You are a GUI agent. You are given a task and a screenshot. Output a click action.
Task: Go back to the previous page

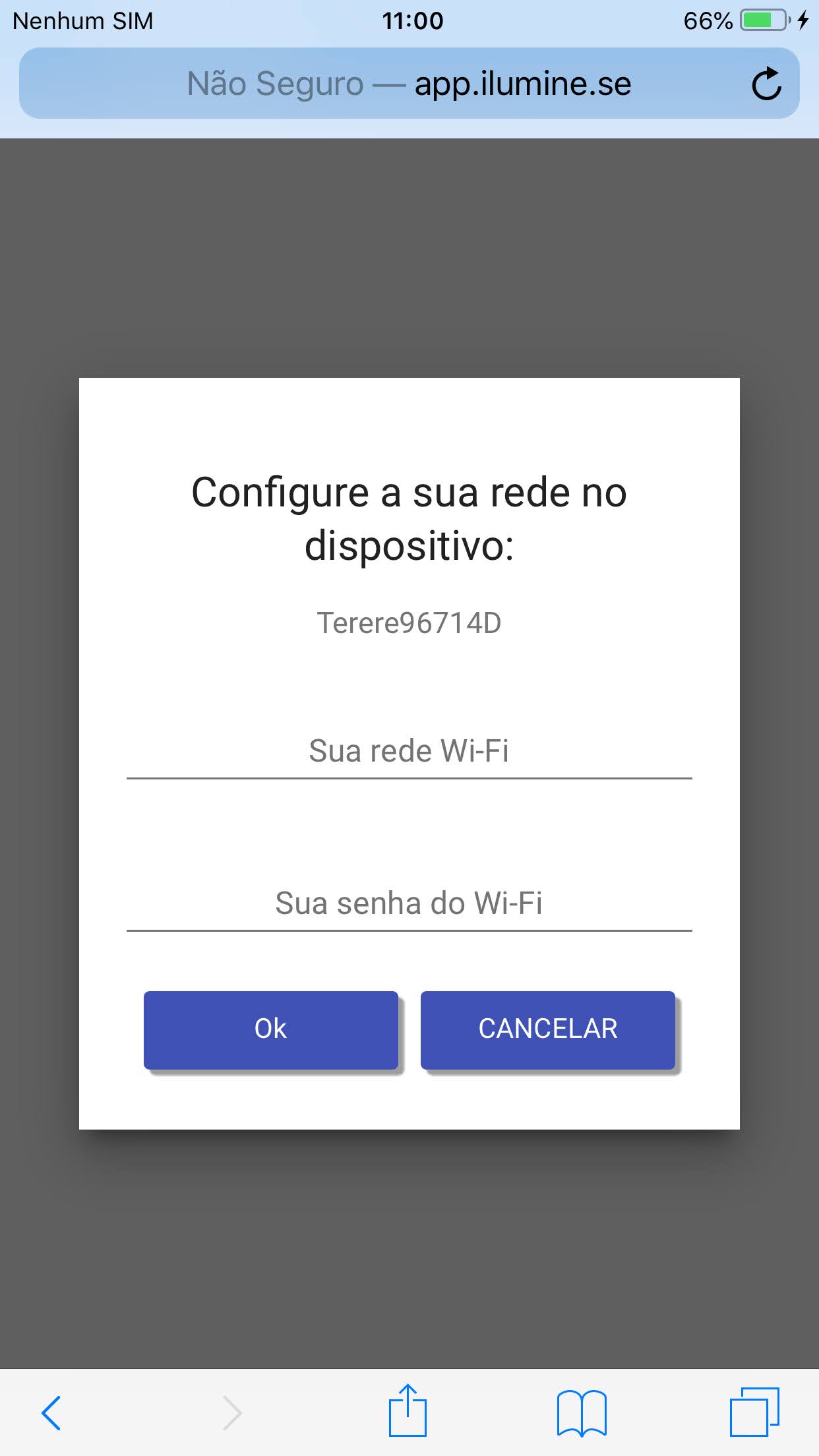coord(51,1412)
